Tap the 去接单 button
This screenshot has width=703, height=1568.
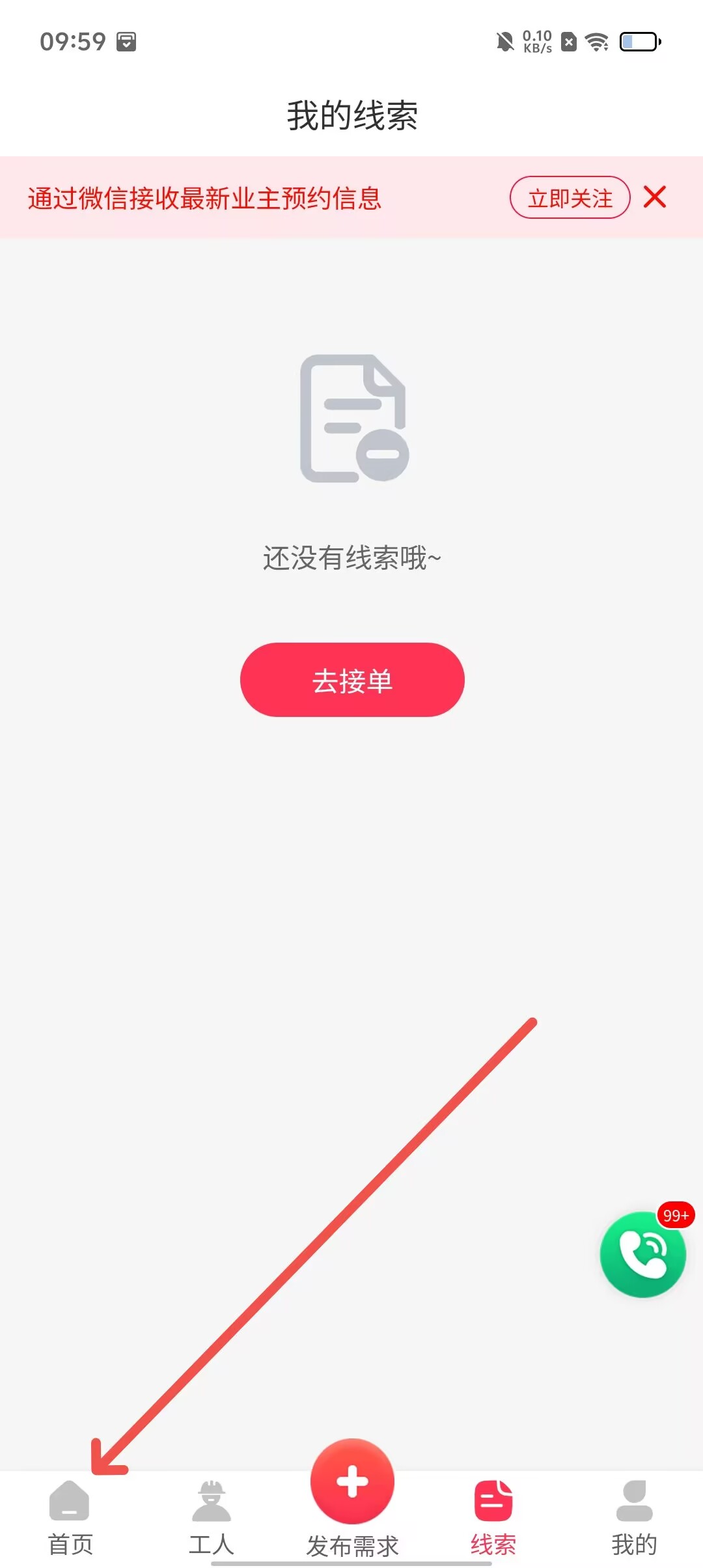pos(352,680)
